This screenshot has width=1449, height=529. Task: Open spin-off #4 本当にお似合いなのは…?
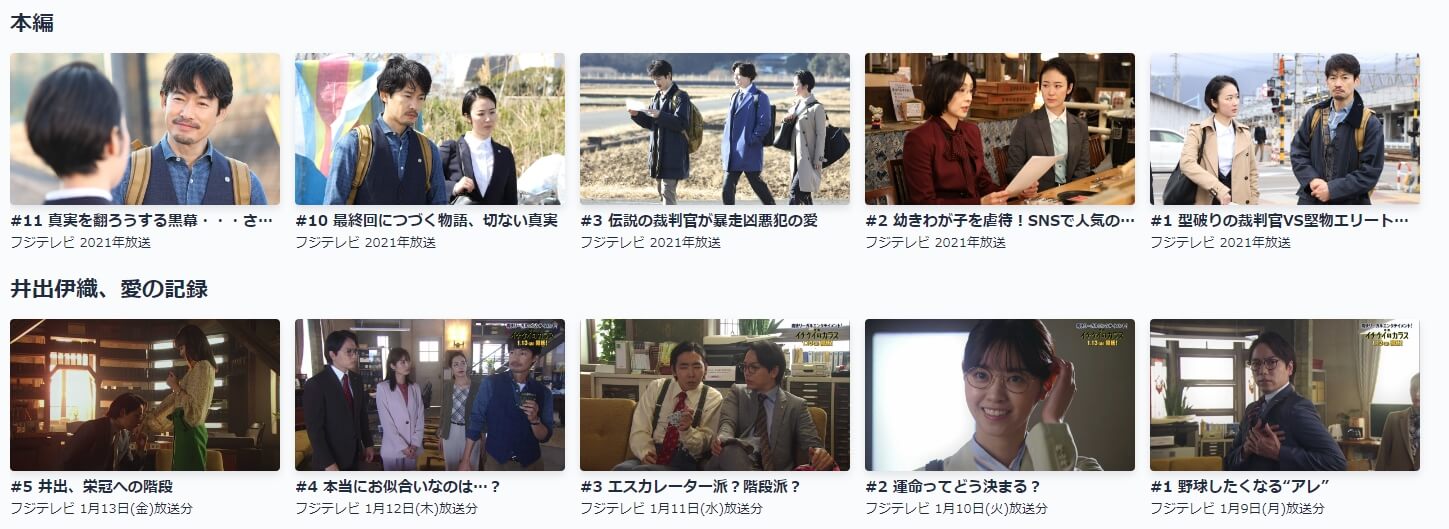[x=430, y=395]
